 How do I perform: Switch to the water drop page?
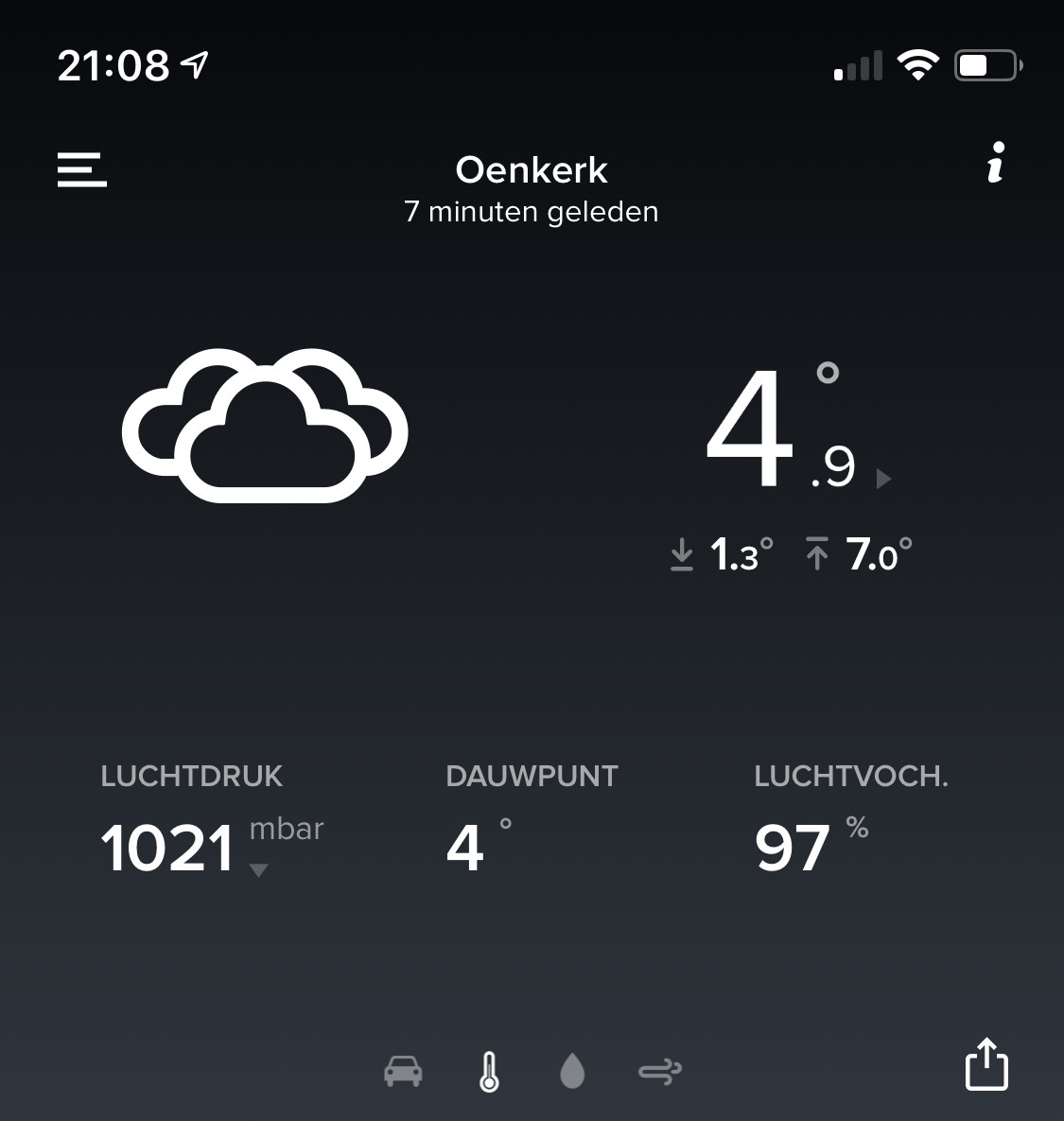572,1072
